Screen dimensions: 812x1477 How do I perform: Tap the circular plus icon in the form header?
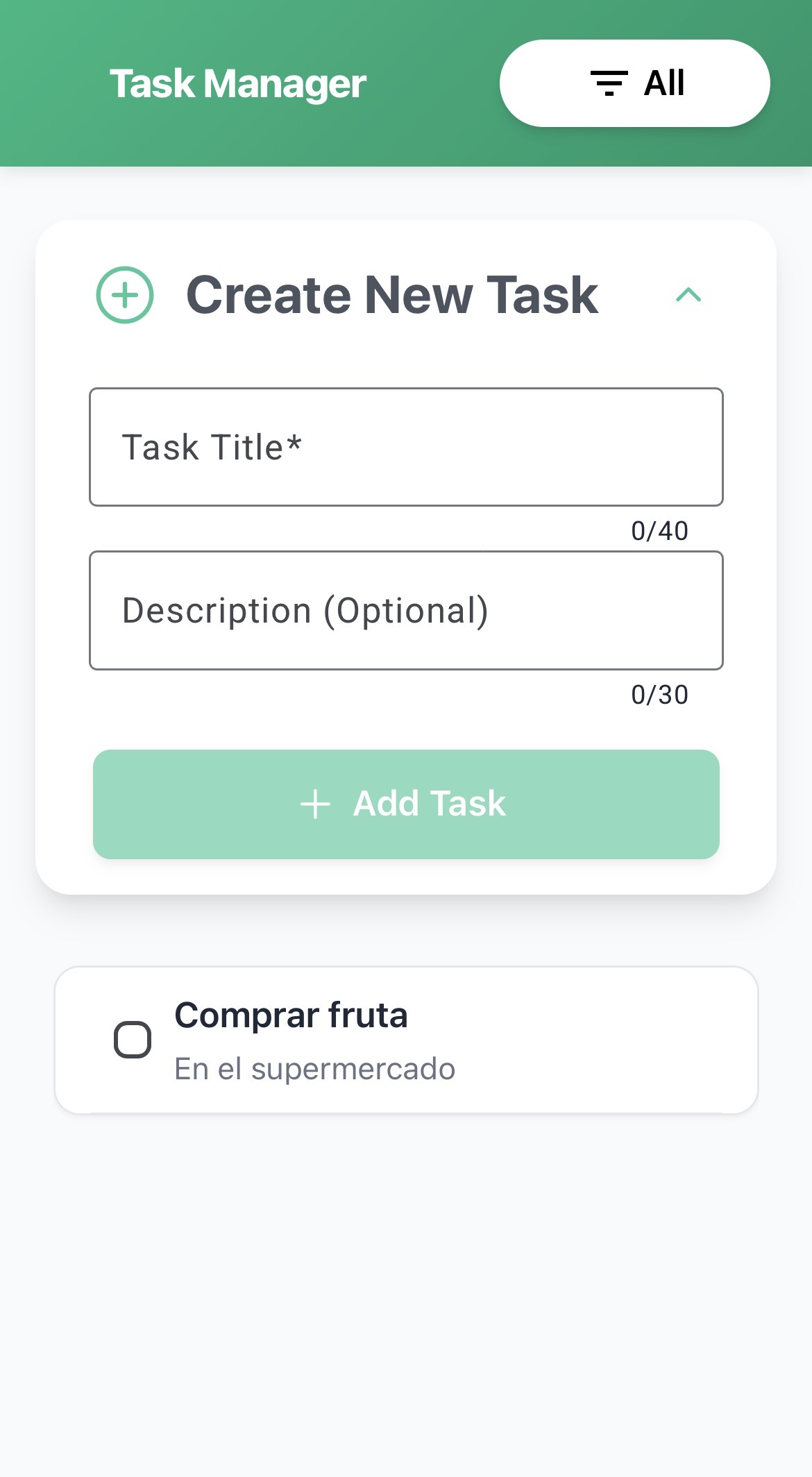(126, 296)
